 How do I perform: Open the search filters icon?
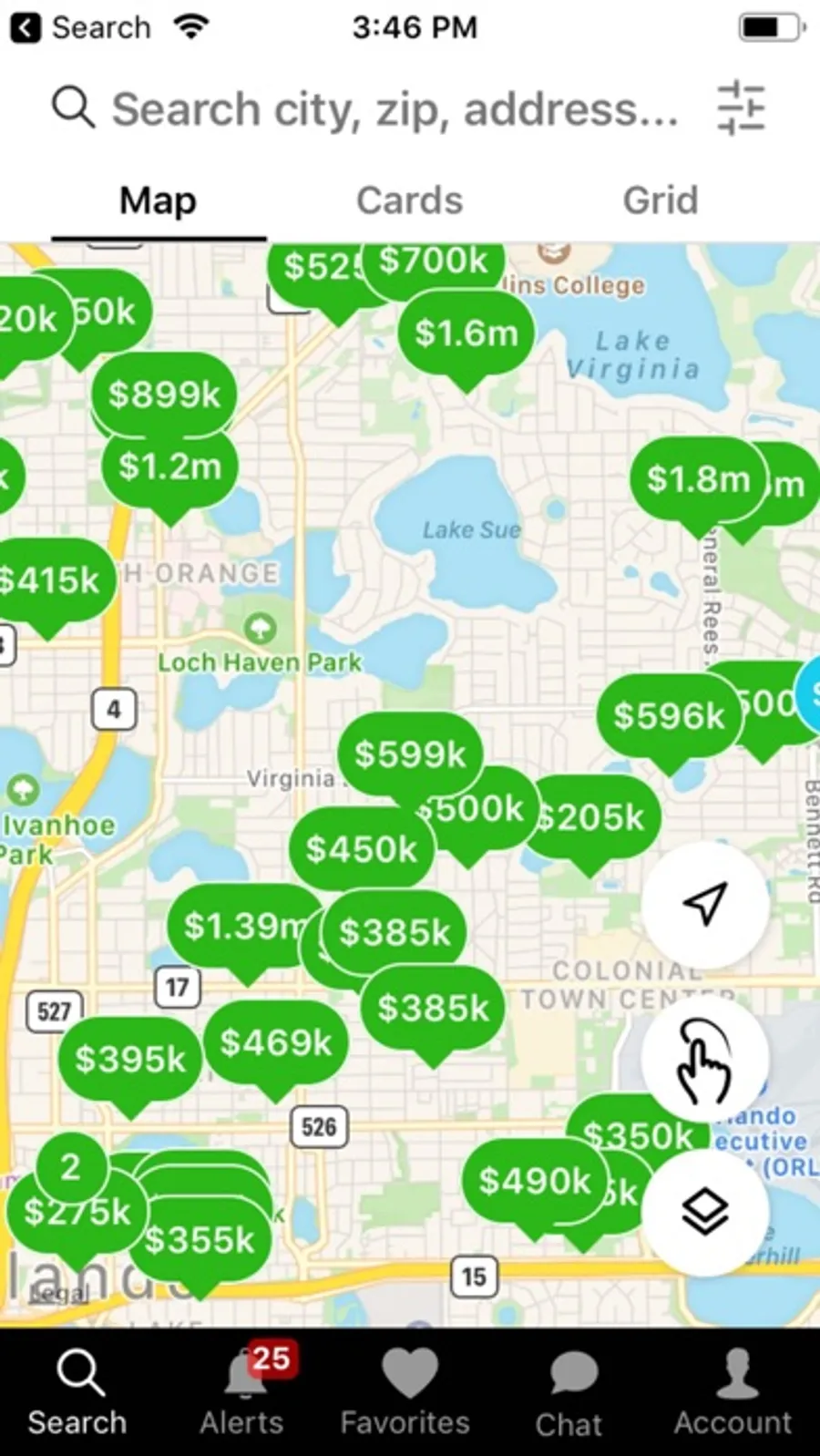[740, 108]
